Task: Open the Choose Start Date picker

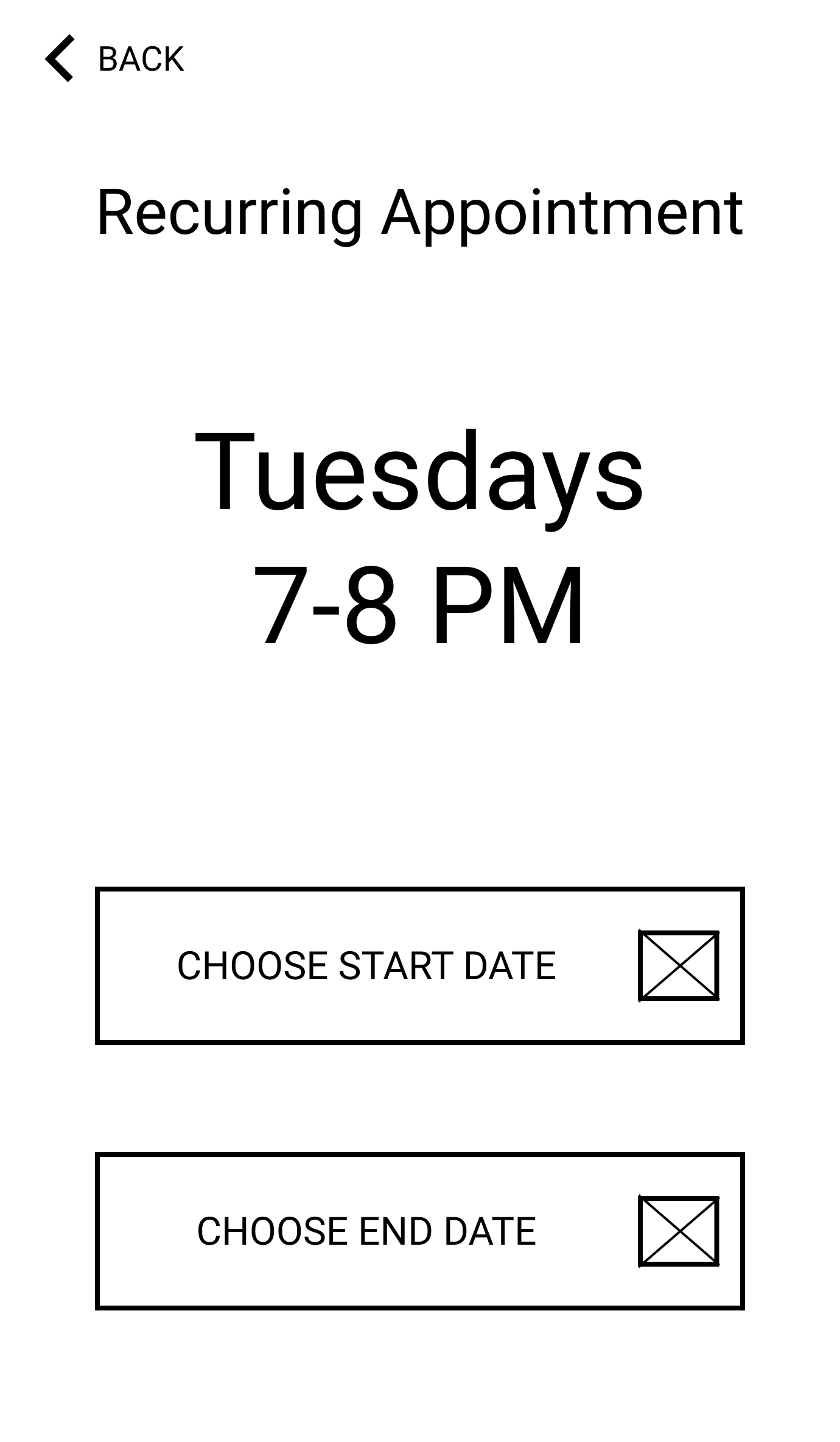Action: point(419,966)
